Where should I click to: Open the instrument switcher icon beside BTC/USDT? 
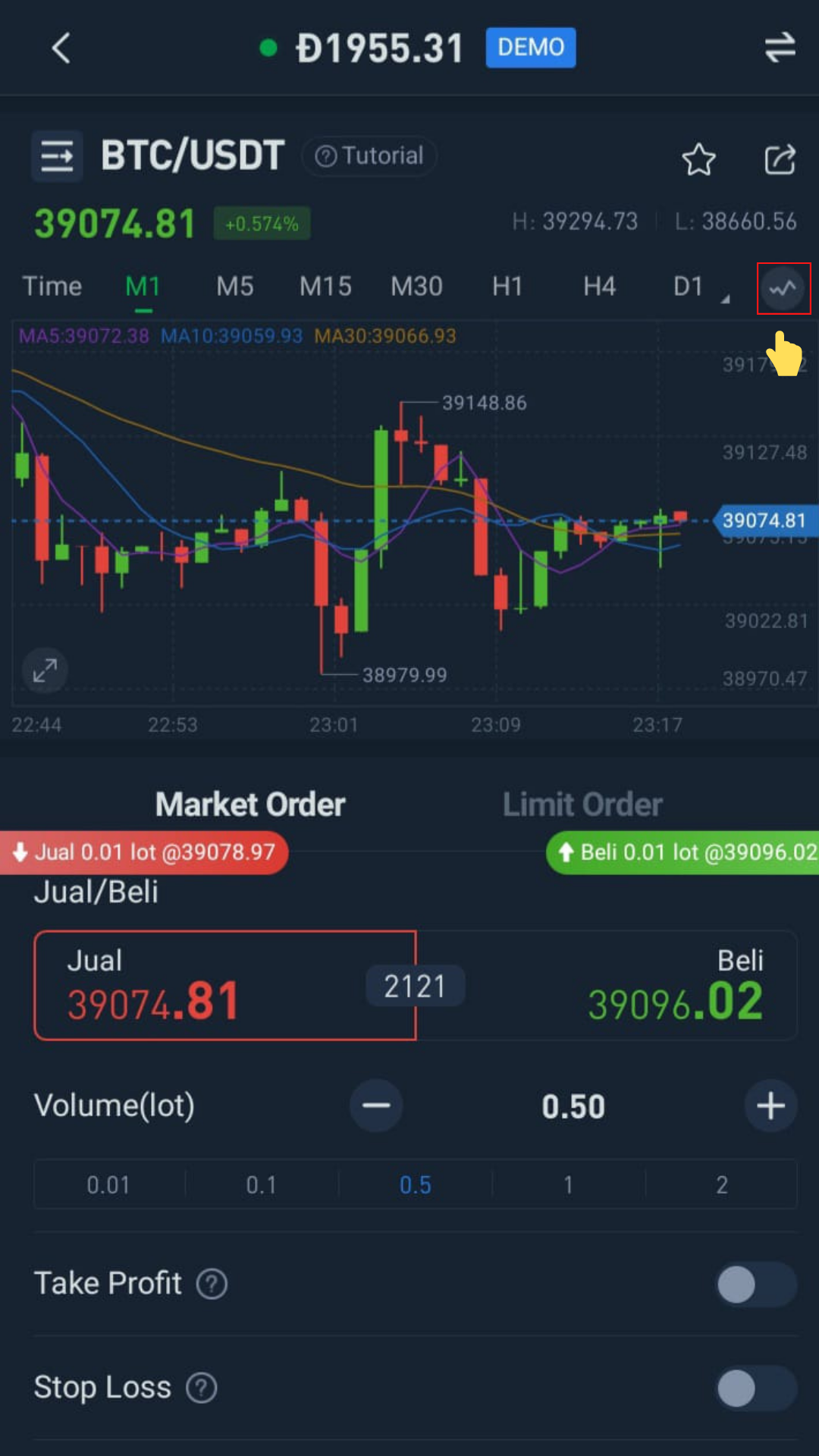pos(56,155)
